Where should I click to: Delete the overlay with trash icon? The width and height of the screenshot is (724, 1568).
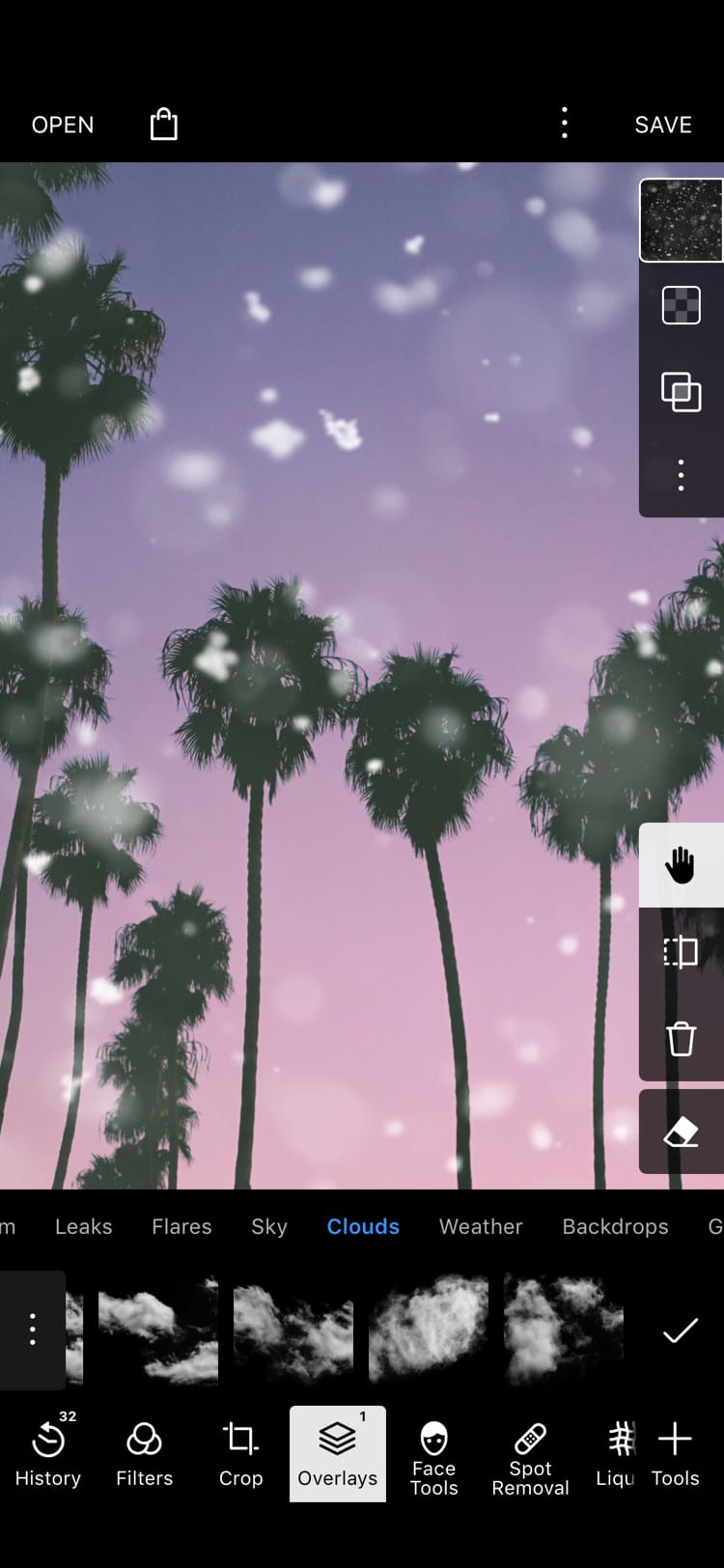click(682, 1039)
